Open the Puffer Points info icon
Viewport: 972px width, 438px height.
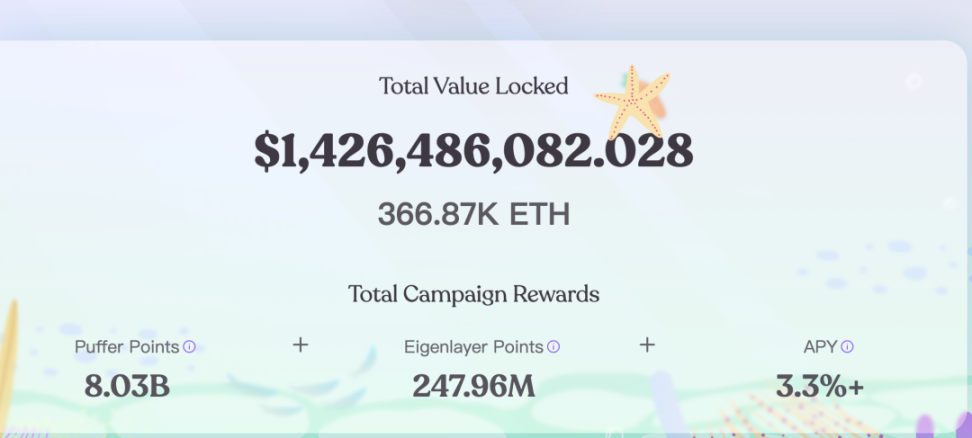click(x=189, y=347)
